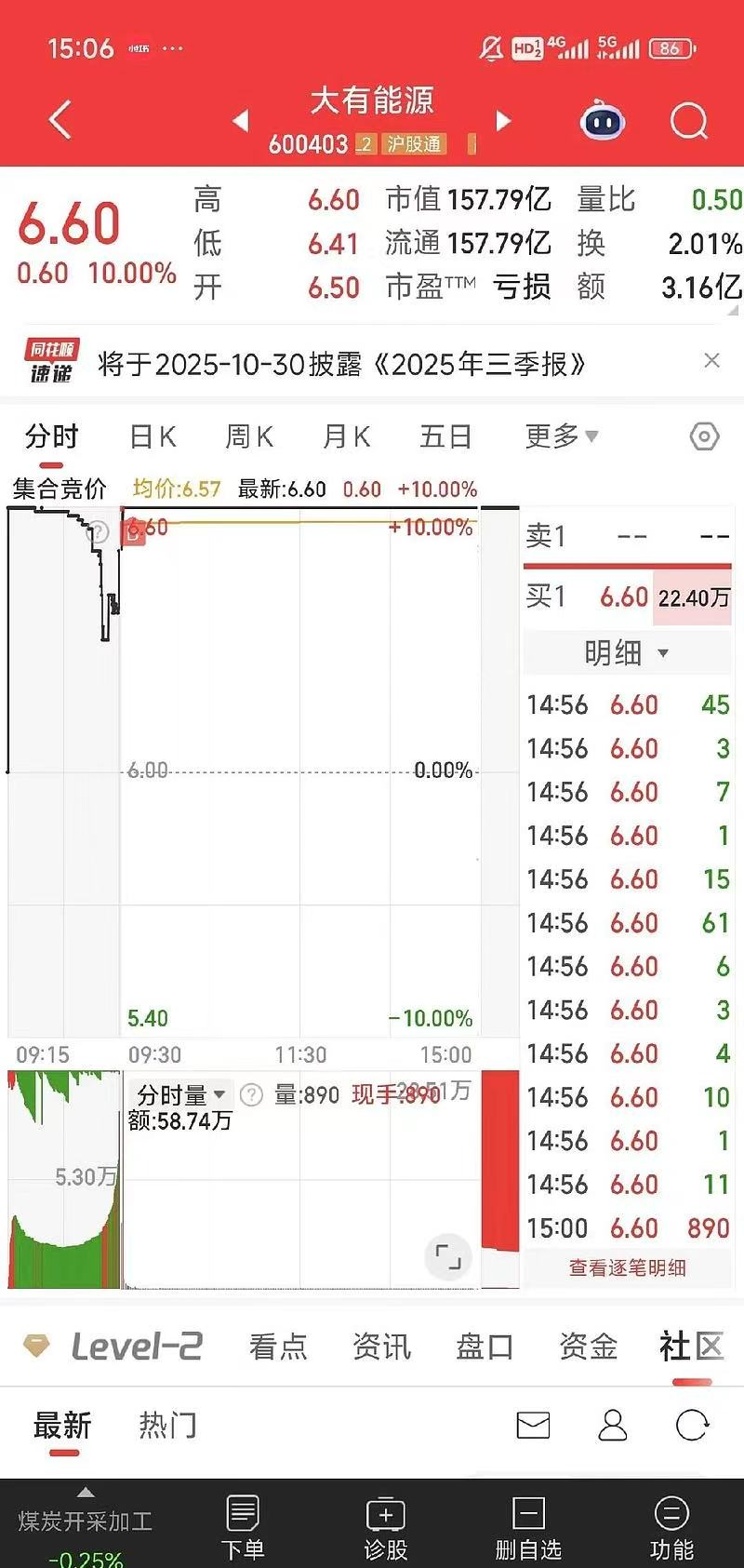Switch to the 月K chart tab
Image resolution: width=744 pixels, height=1568 pixels.
(346, 436)
